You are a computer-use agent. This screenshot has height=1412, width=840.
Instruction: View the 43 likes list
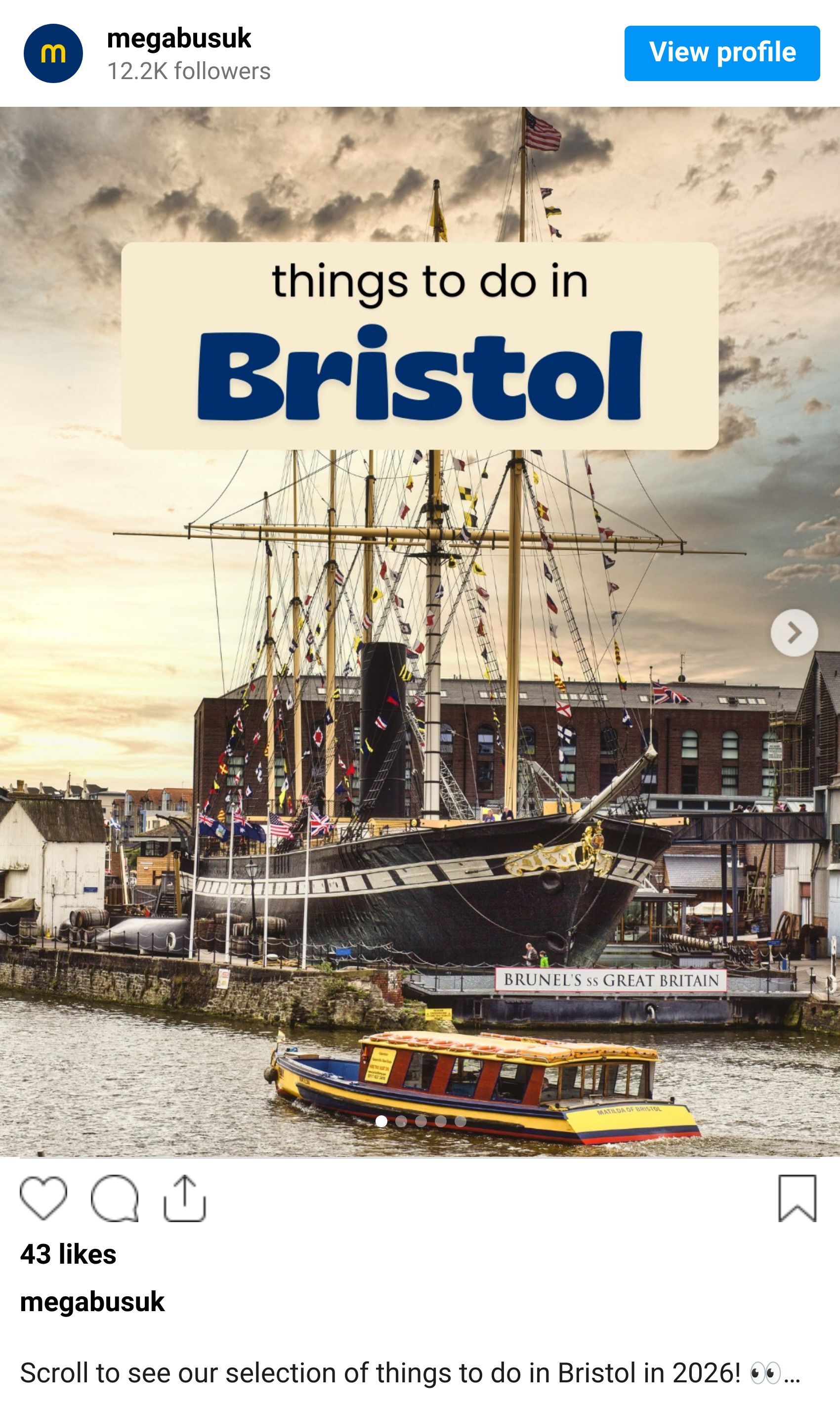[69, 1254]
